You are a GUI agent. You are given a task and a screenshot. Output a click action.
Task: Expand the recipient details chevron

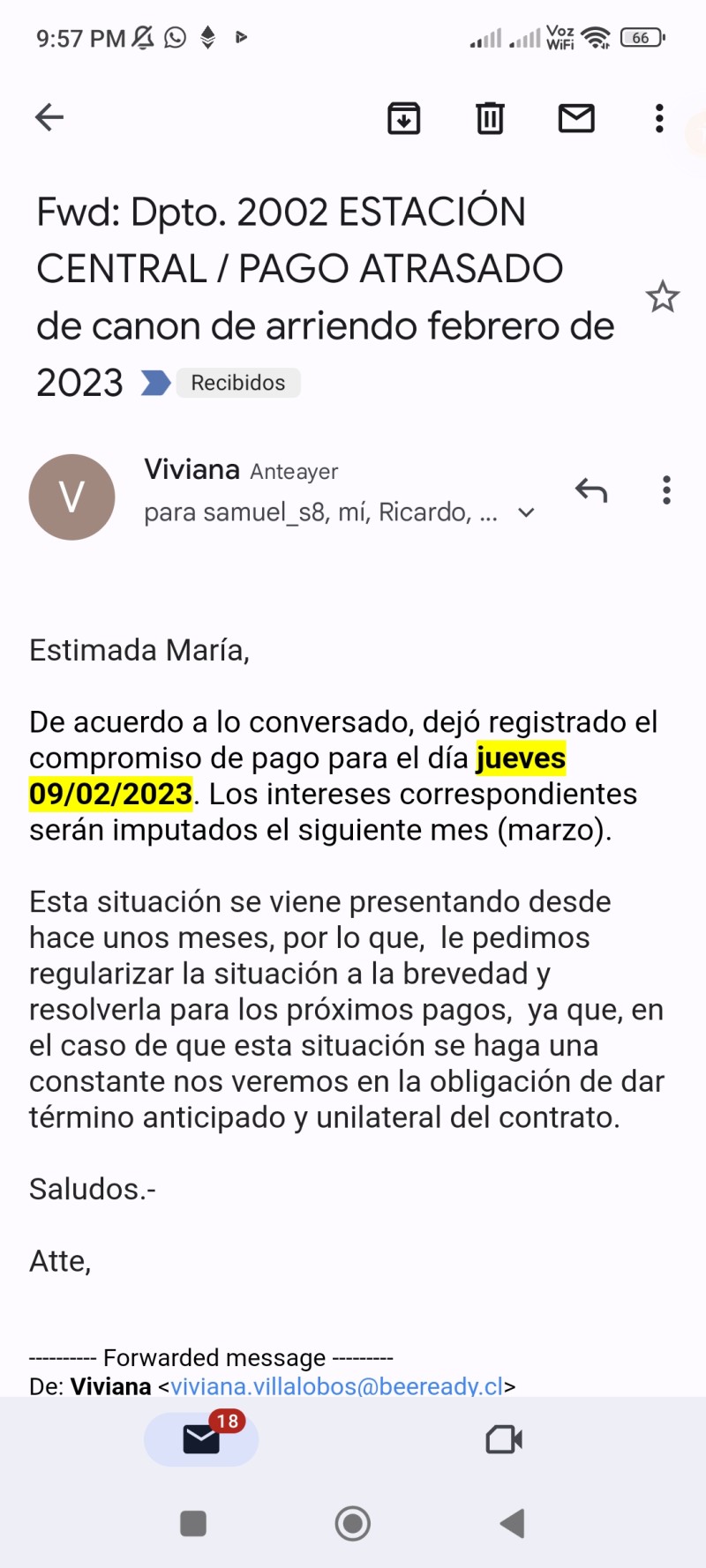(526, 512)
